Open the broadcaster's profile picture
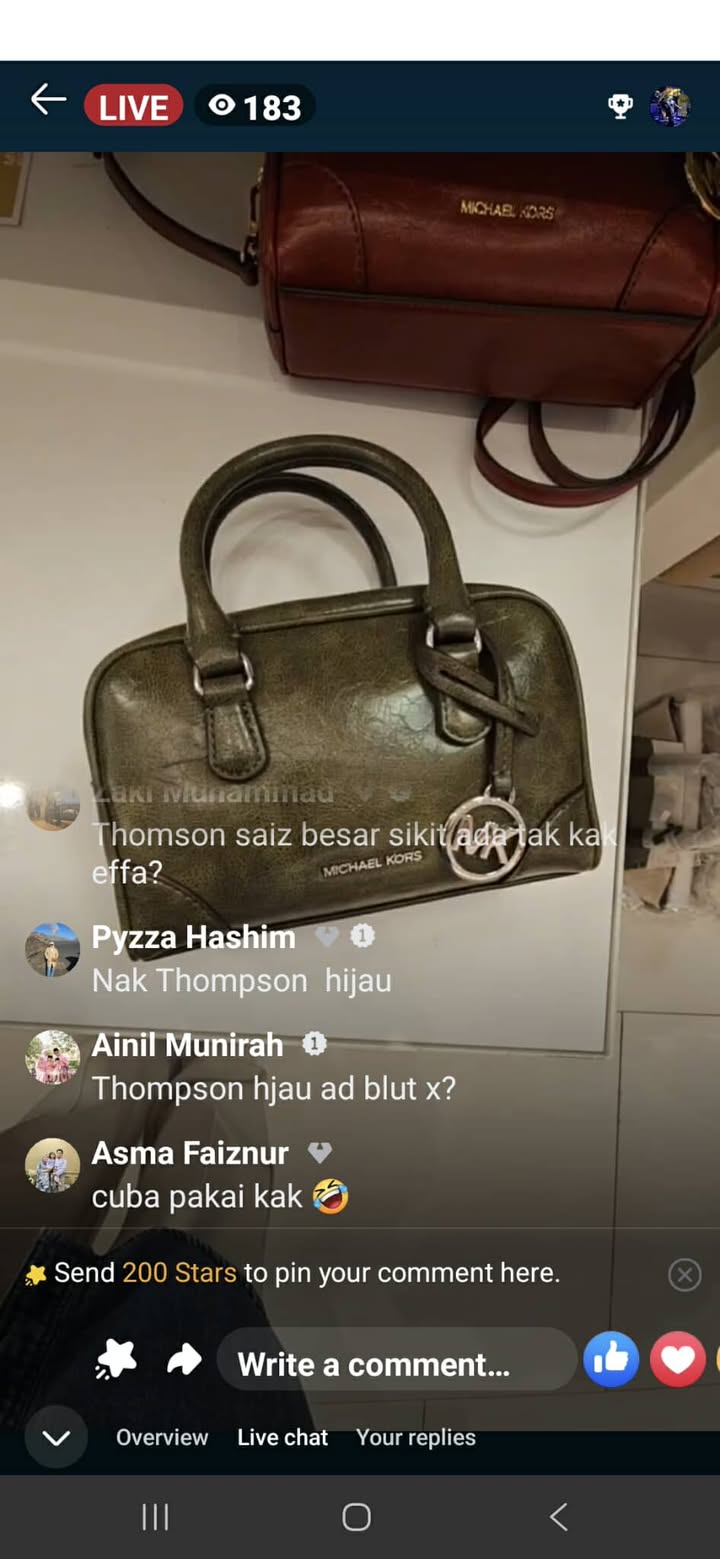Image resolution: width=720 pixels, height=1559 pixels. pyautogui.click(x=670, y=107)
